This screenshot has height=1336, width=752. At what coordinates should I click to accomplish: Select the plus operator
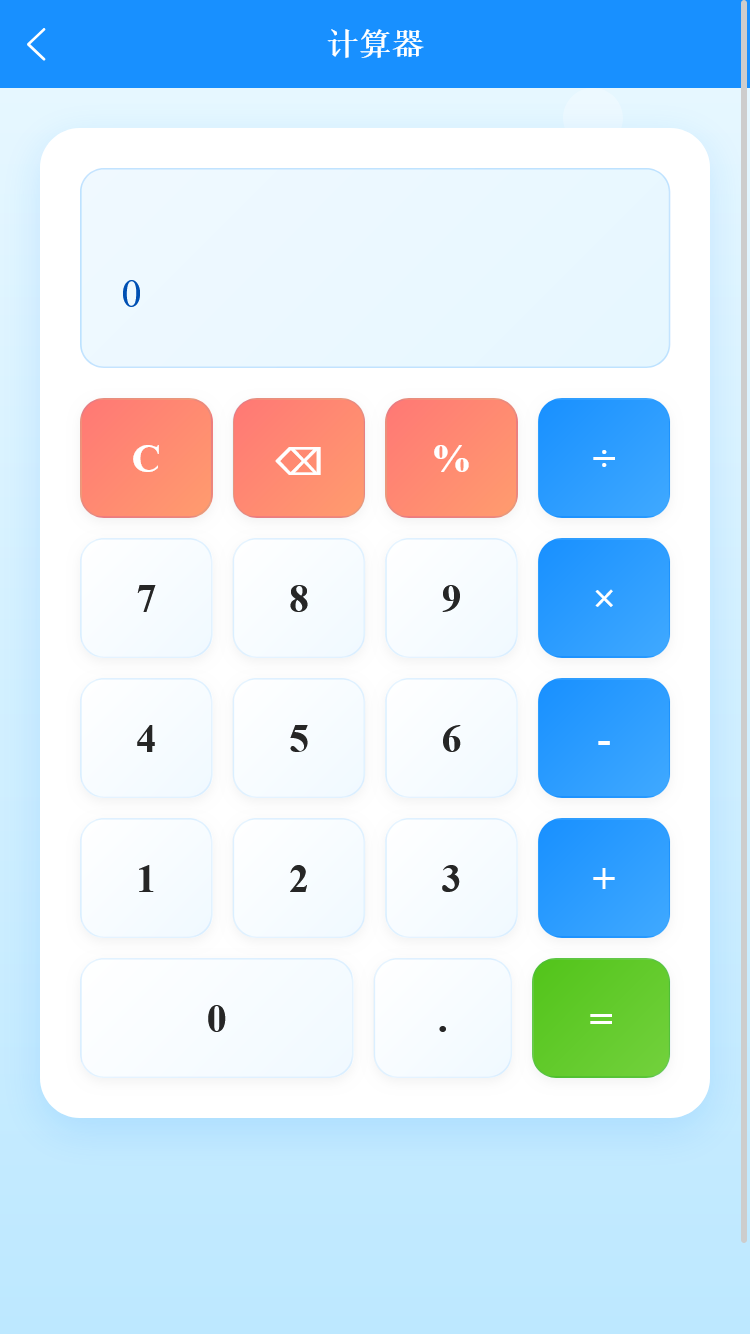604,878
